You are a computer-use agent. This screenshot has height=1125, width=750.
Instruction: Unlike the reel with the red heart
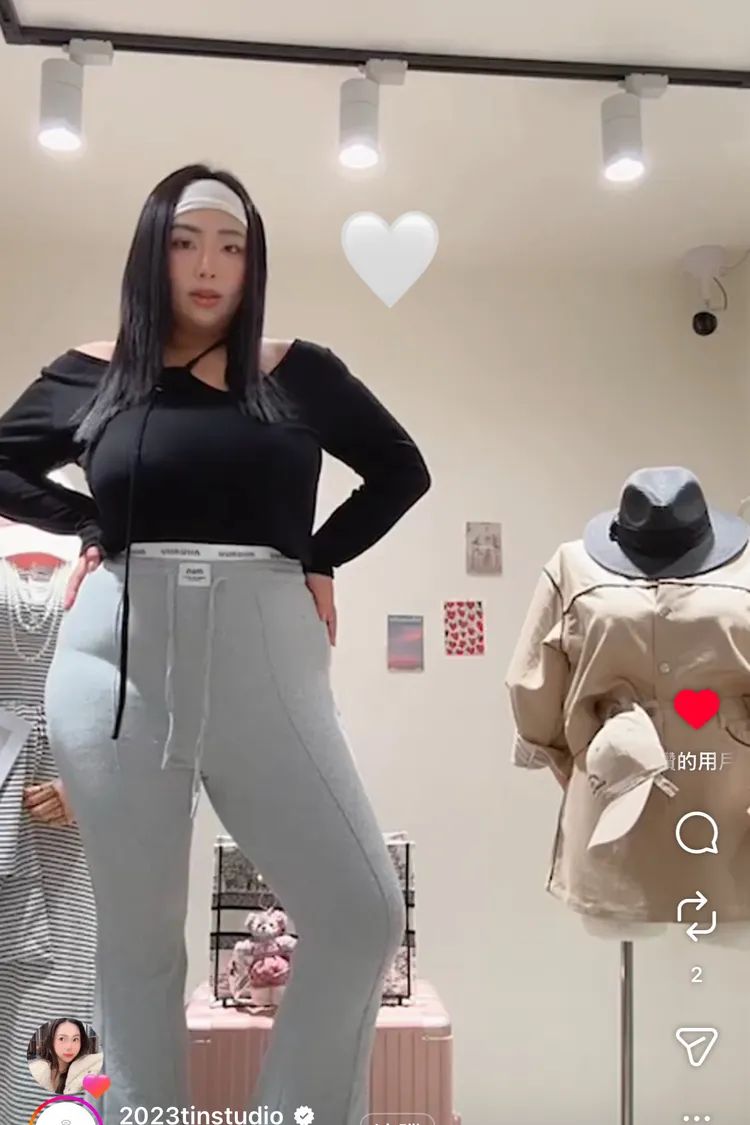[697, 709]
